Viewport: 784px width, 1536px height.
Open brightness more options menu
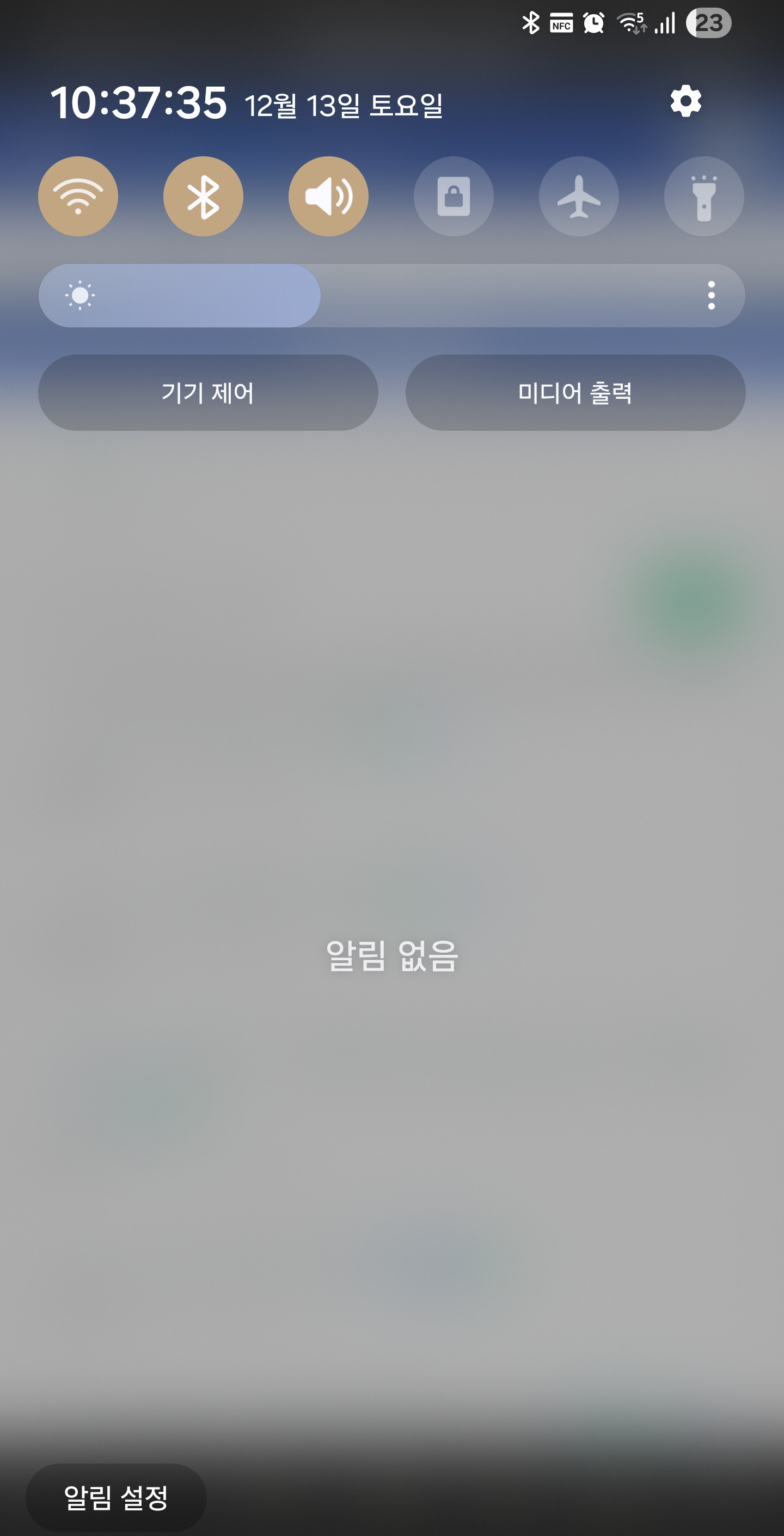click(711, 296)
